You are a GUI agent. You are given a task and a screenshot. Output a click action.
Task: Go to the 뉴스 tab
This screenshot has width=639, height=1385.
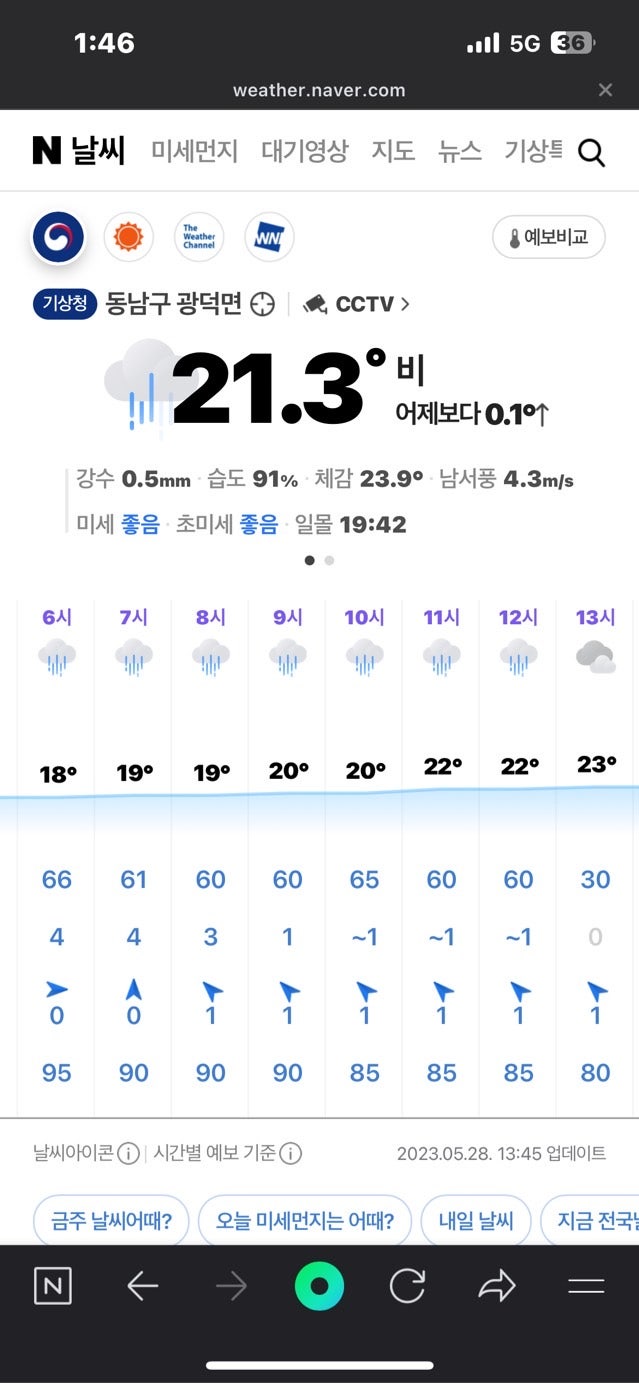(460, 151)
